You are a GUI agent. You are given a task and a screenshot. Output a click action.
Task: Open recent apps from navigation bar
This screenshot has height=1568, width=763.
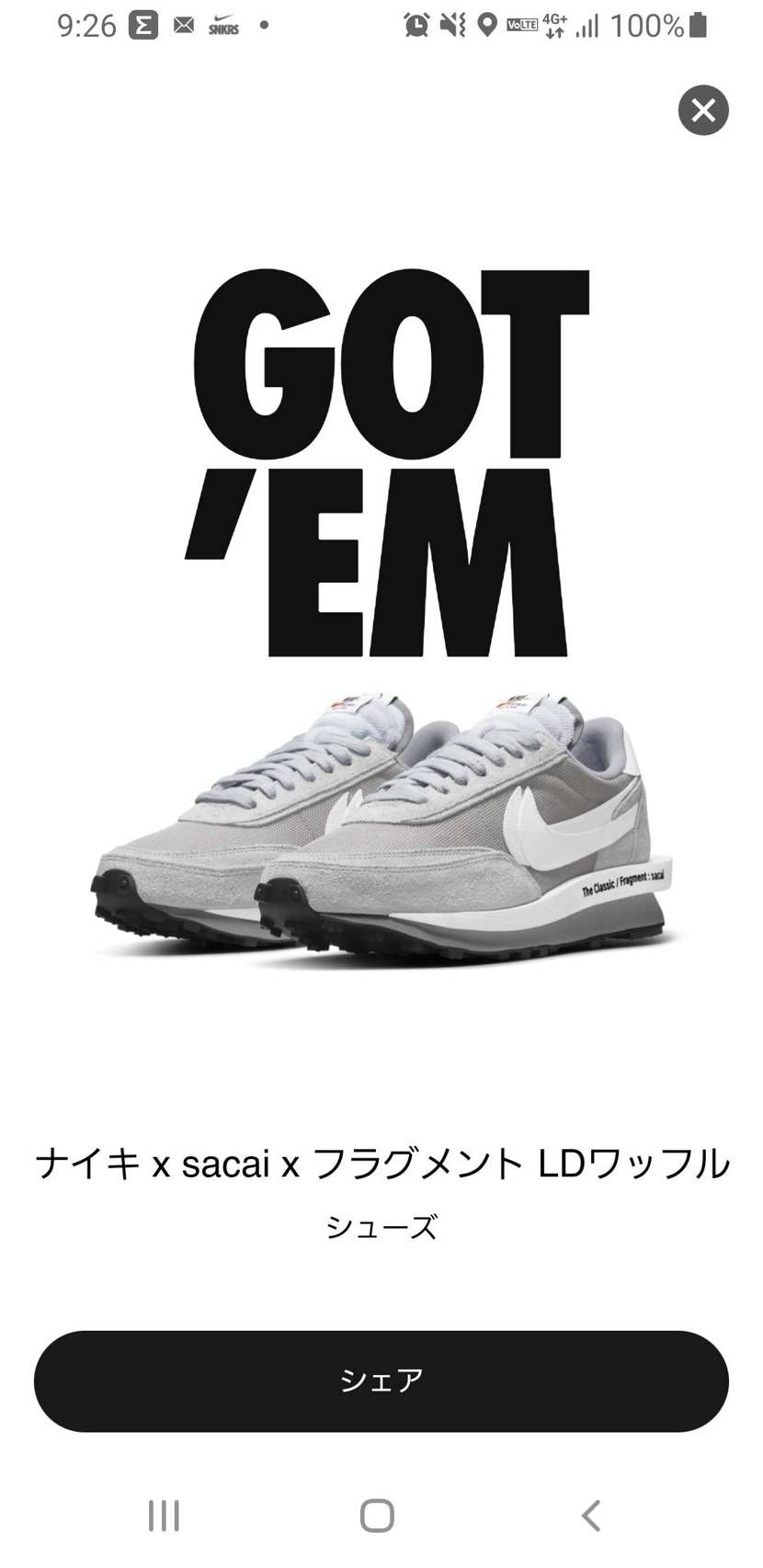coord(162,1515)
